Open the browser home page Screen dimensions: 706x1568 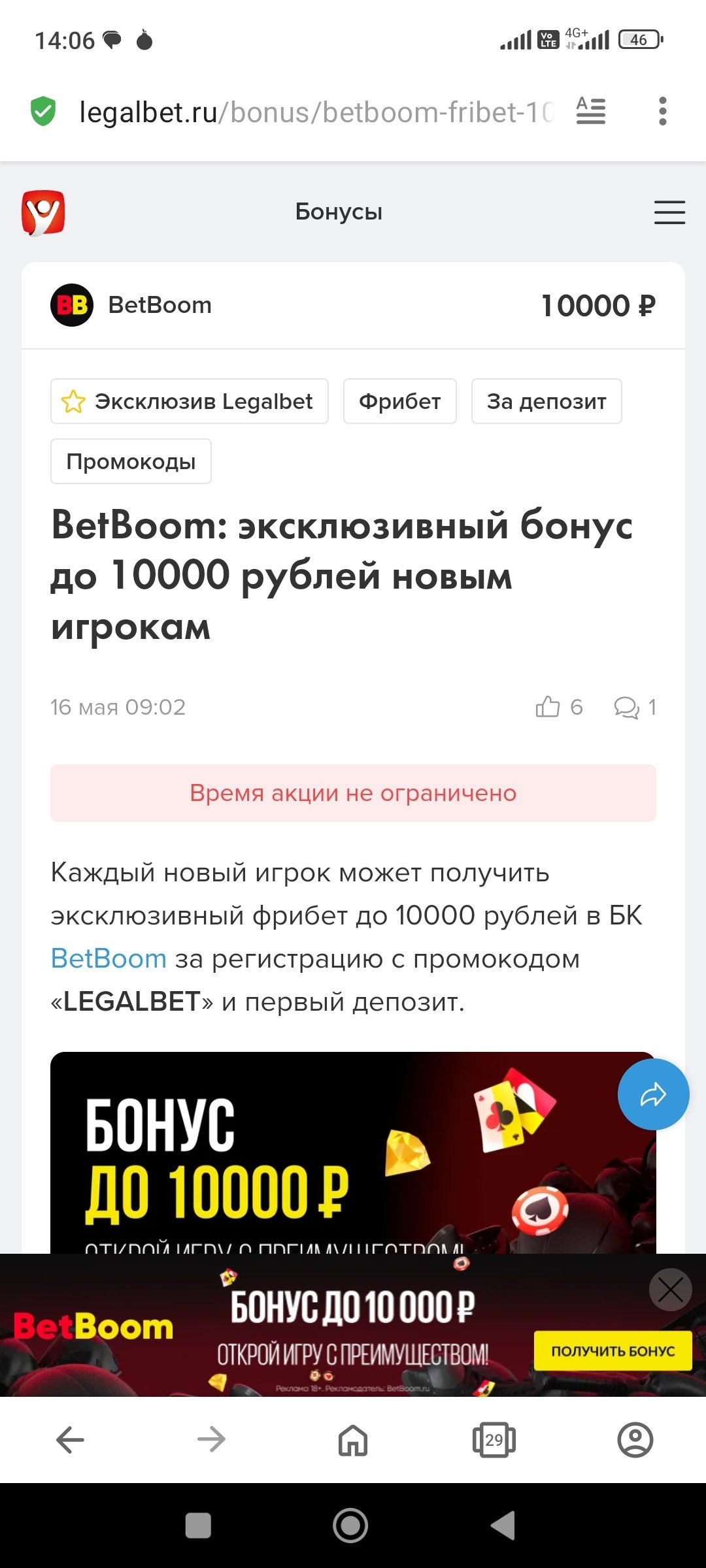click(352, 1439)
